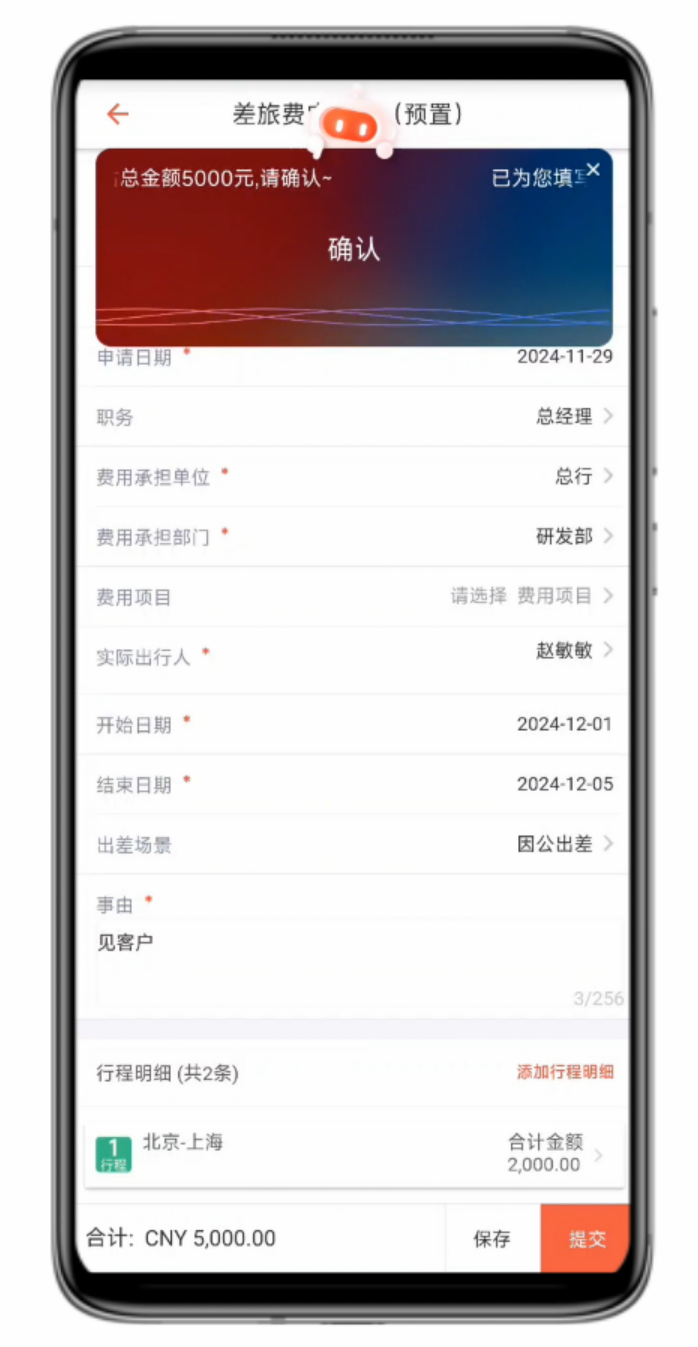This screenshot has height=1347, width=698.
Task: Tap 添加行程明细 to add itinerary
Action: (564, 1072)
